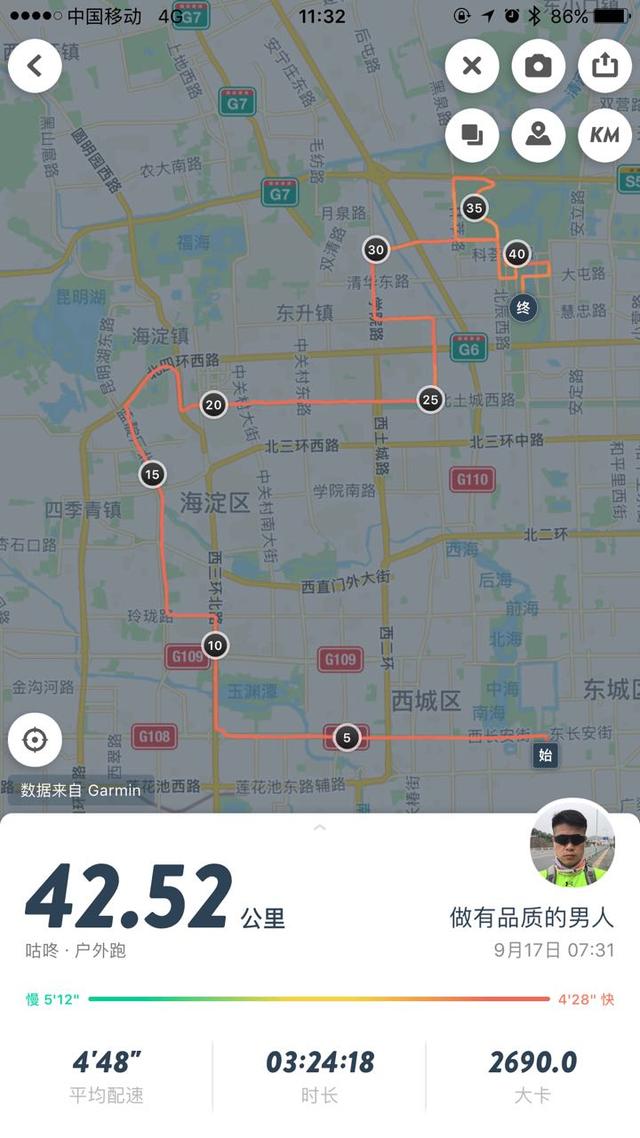
Task: Go back using the back arrow
Action: (35, 66)
